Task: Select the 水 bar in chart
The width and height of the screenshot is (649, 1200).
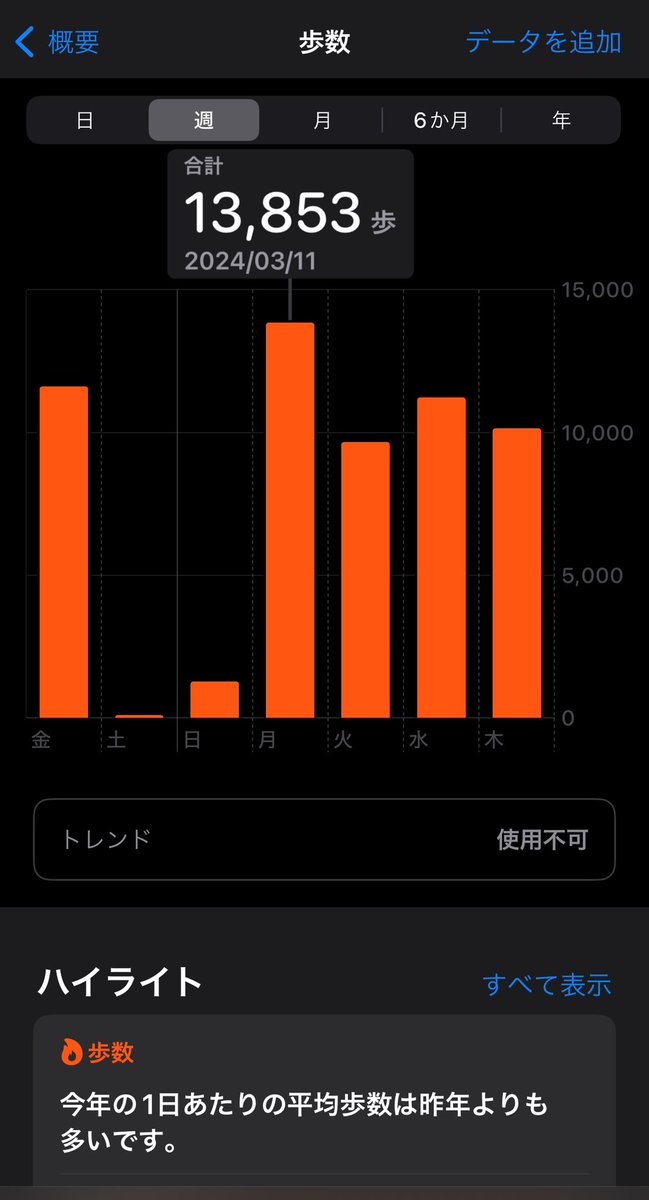Action: click(x=441, y=558)
